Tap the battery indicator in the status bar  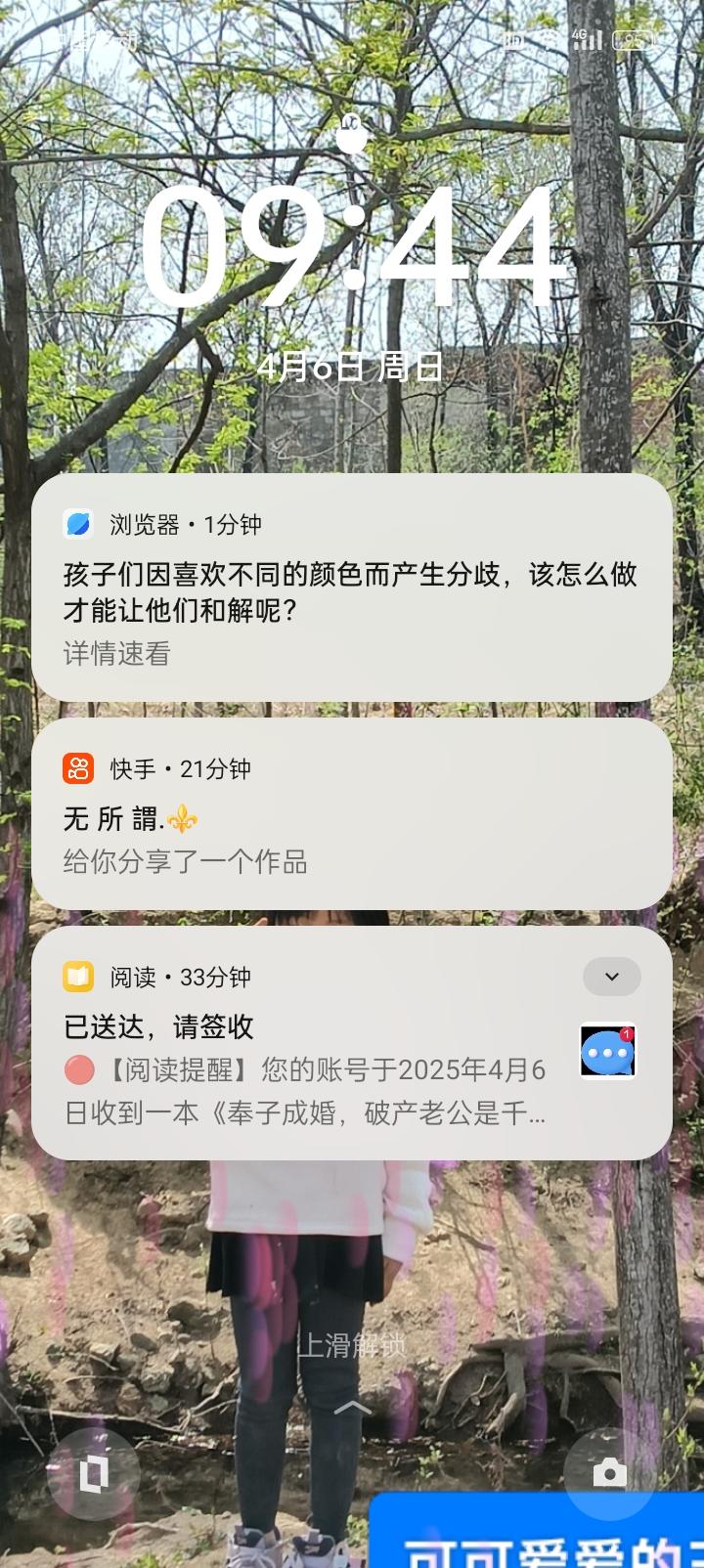(x=631, y=41)
